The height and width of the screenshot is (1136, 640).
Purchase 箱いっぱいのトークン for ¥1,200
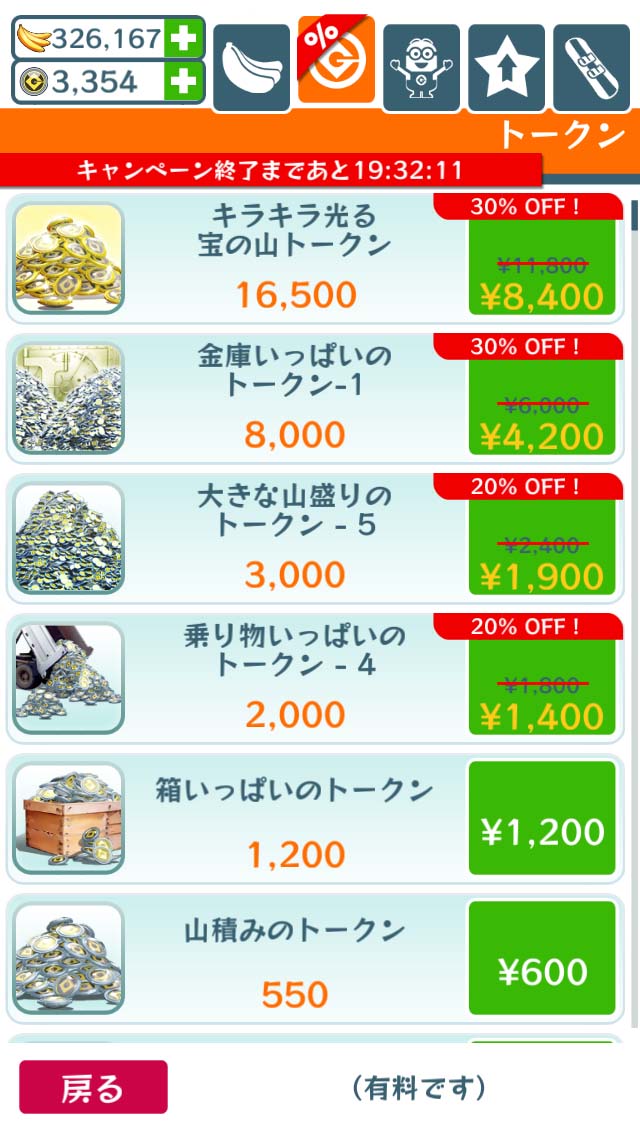click(542, 818)
